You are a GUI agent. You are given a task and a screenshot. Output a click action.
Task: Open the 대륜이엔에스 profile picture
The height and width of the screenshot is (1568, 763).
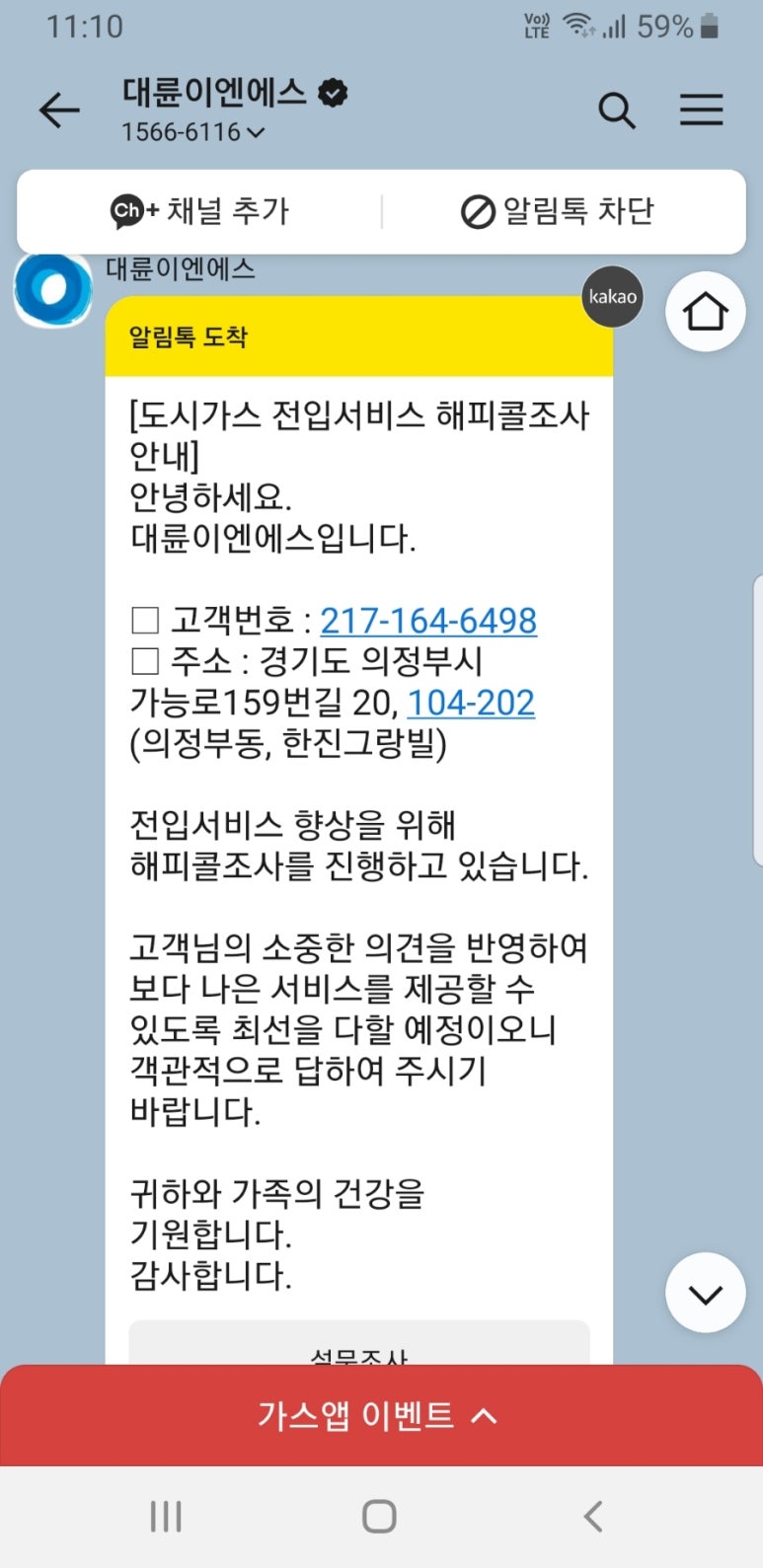[x=52, y=289]
